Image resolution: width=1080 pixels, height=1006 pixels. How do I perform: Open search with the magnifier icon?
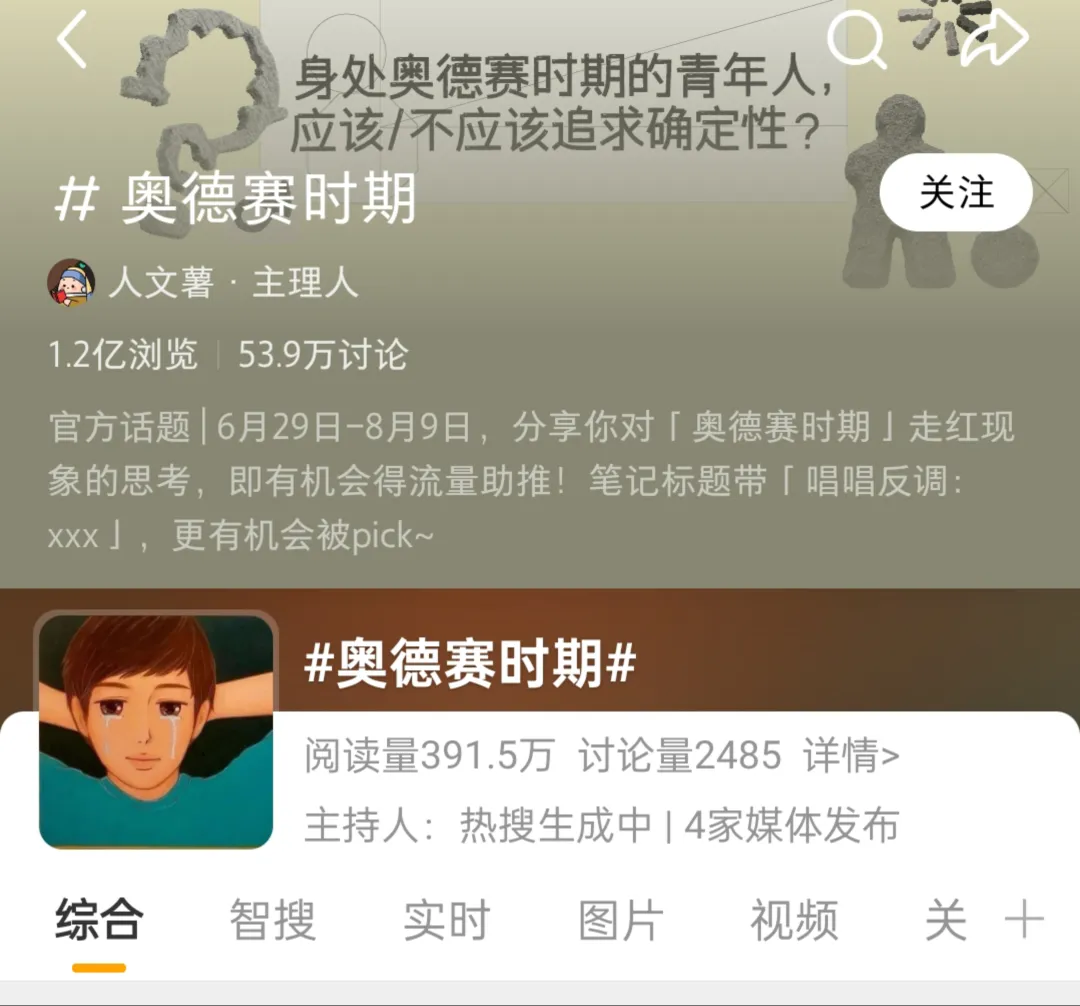856,39
